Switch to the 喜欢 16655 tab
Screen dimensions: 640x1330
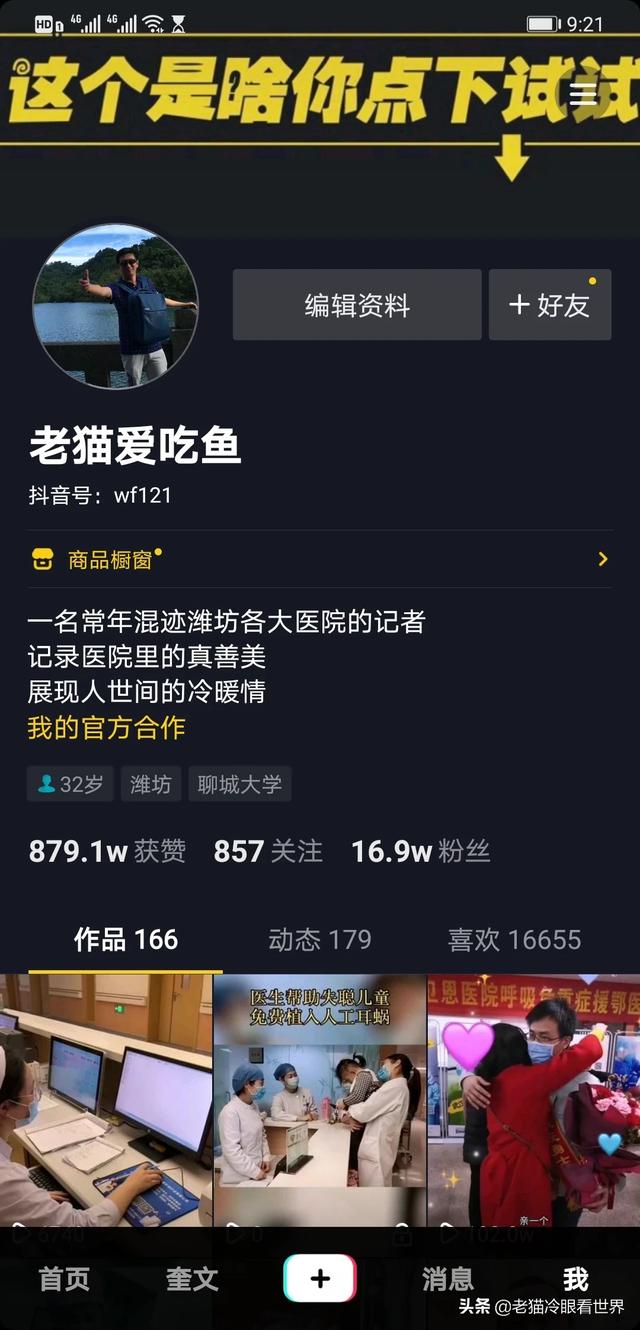(514, 940)
